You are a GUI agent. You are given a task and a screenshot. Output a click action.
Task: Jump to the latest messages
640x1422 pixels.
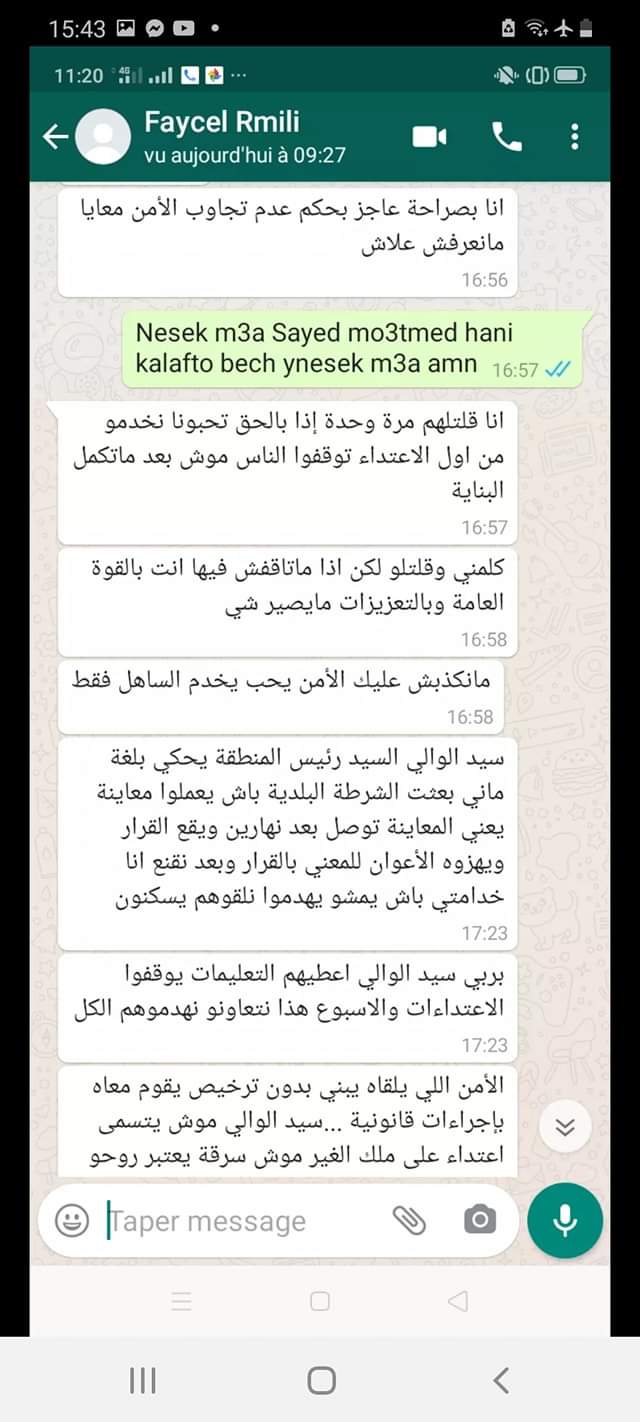[565, 1128]
